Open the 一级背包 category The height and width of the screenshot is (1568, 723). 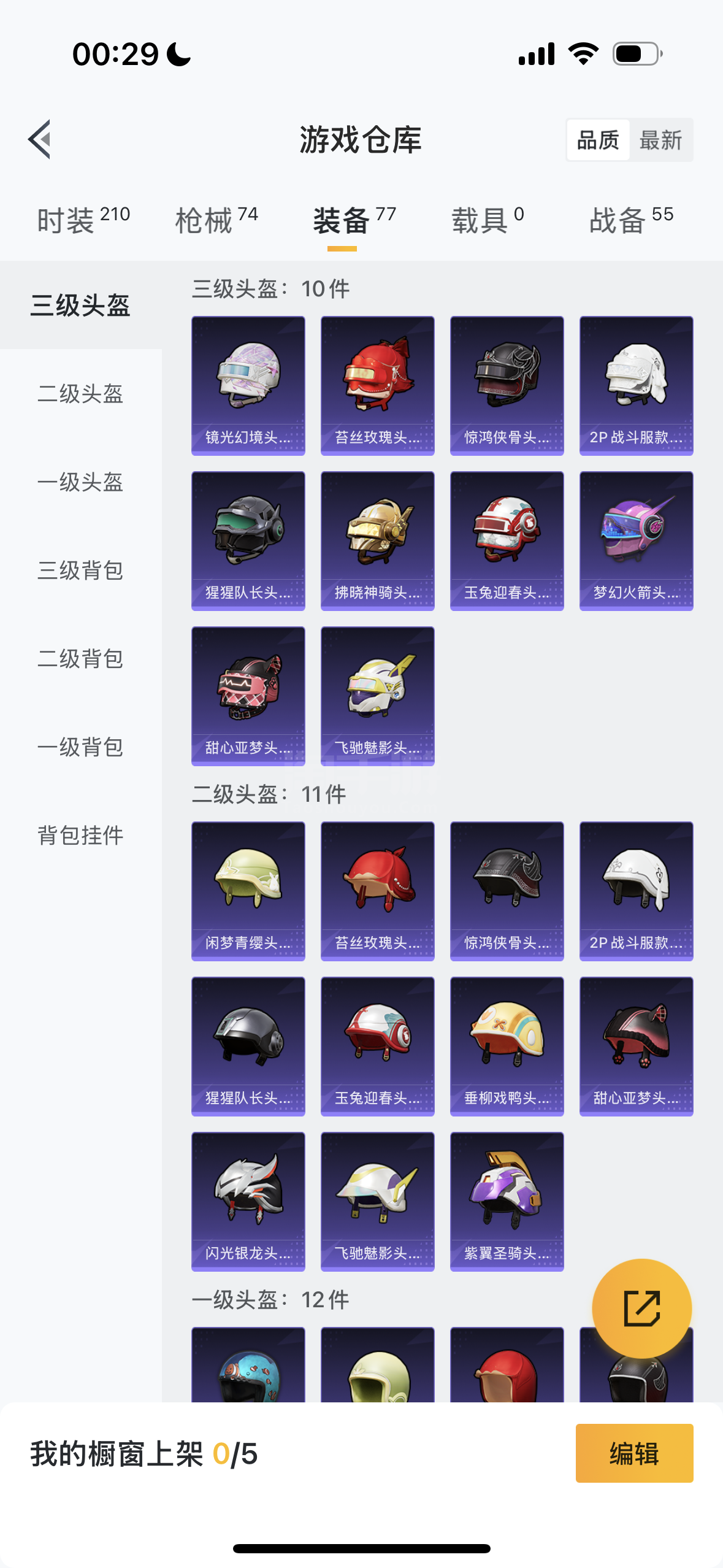[x=80, y=747]
